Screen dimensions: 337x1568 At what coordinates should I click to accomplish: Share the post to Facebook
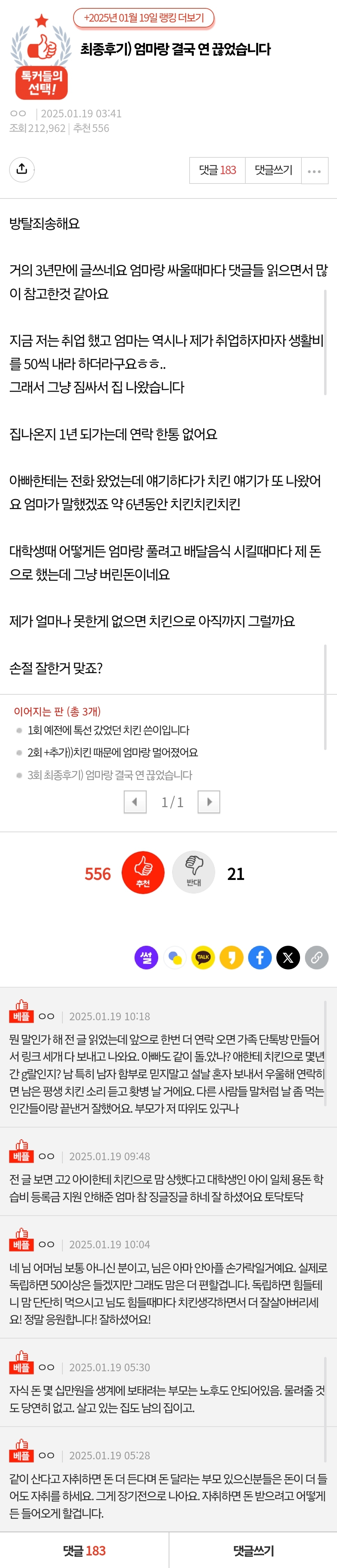click(x=260, y=958)
